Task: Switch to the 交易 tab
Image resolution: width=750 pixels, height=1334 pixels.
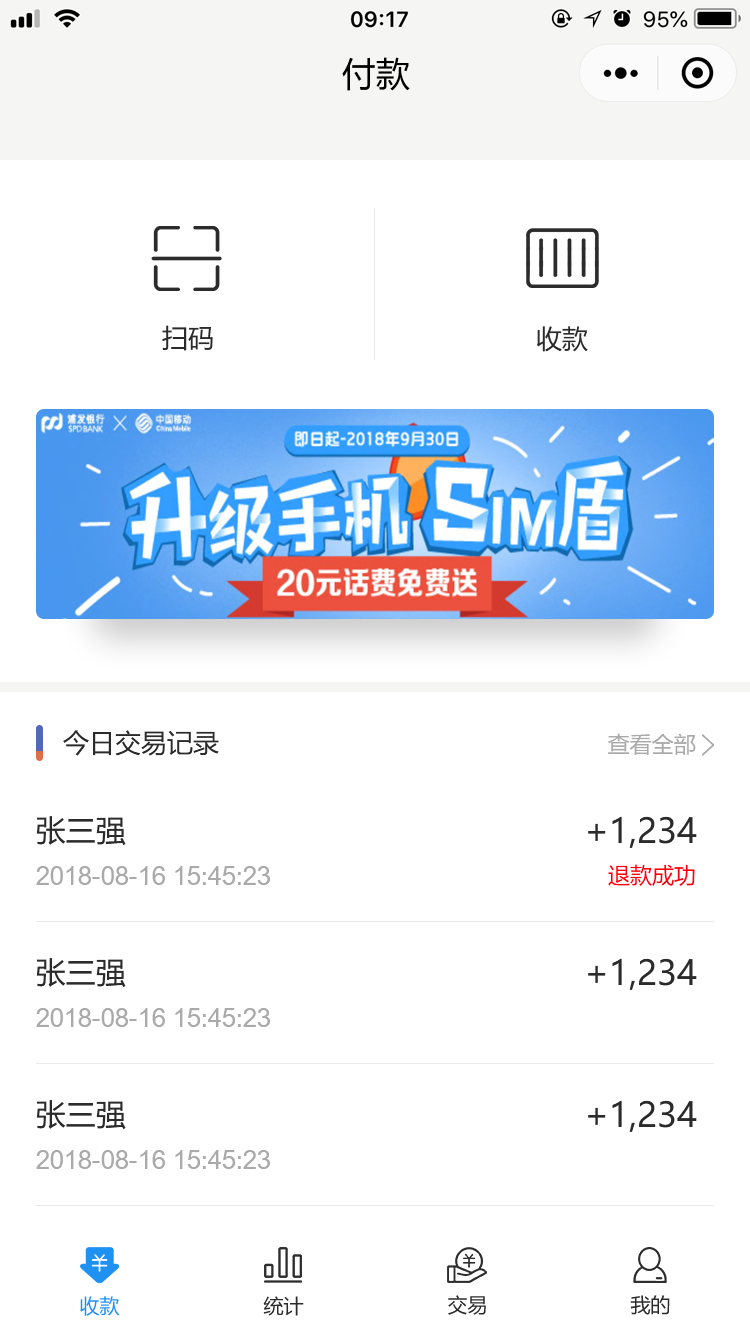Action: coord(466,1281)
